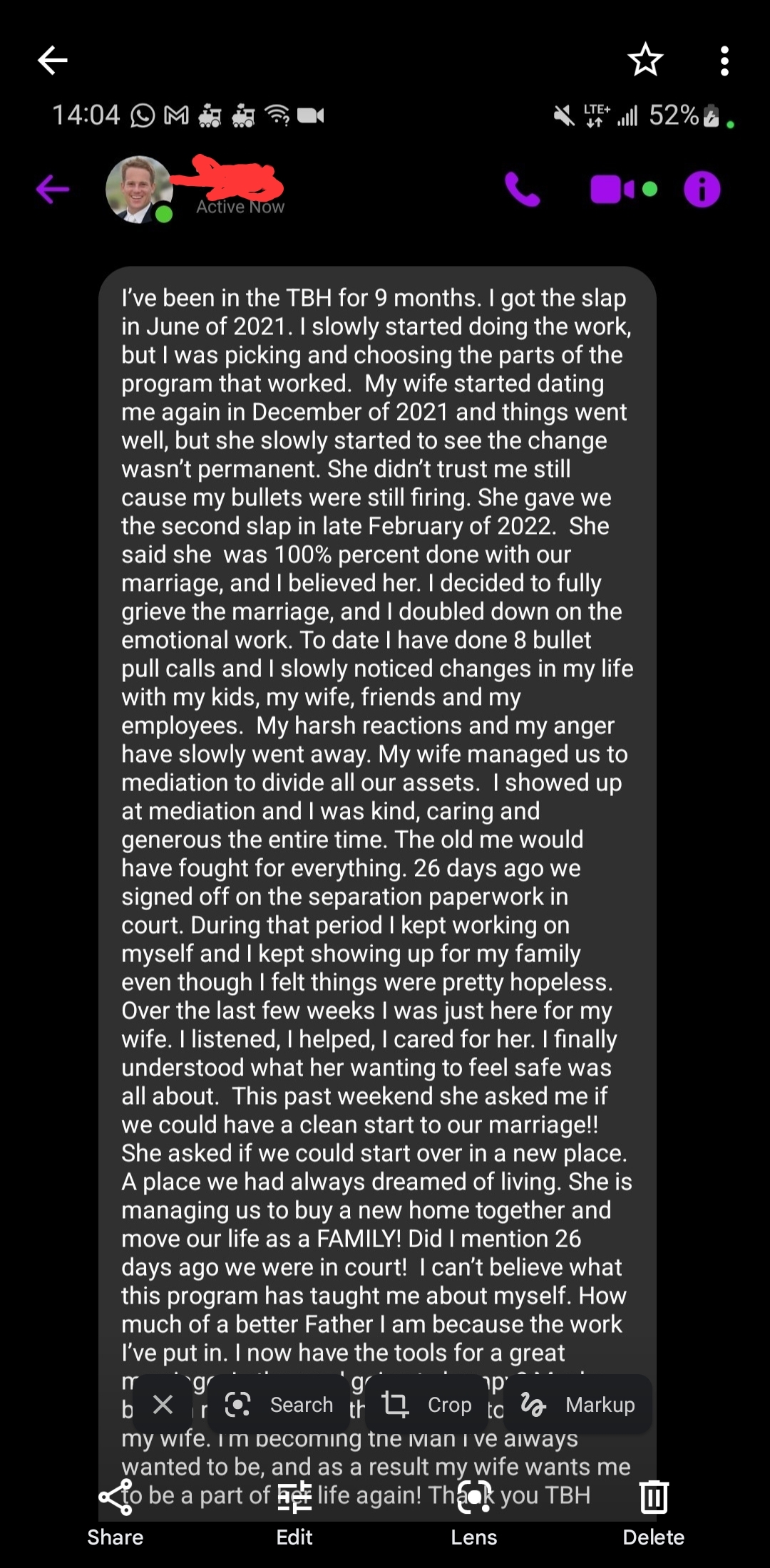Choose the Crop chip
This screenshot has height=1568, width=770.
pyautogui.click(x=428, y=1404)
